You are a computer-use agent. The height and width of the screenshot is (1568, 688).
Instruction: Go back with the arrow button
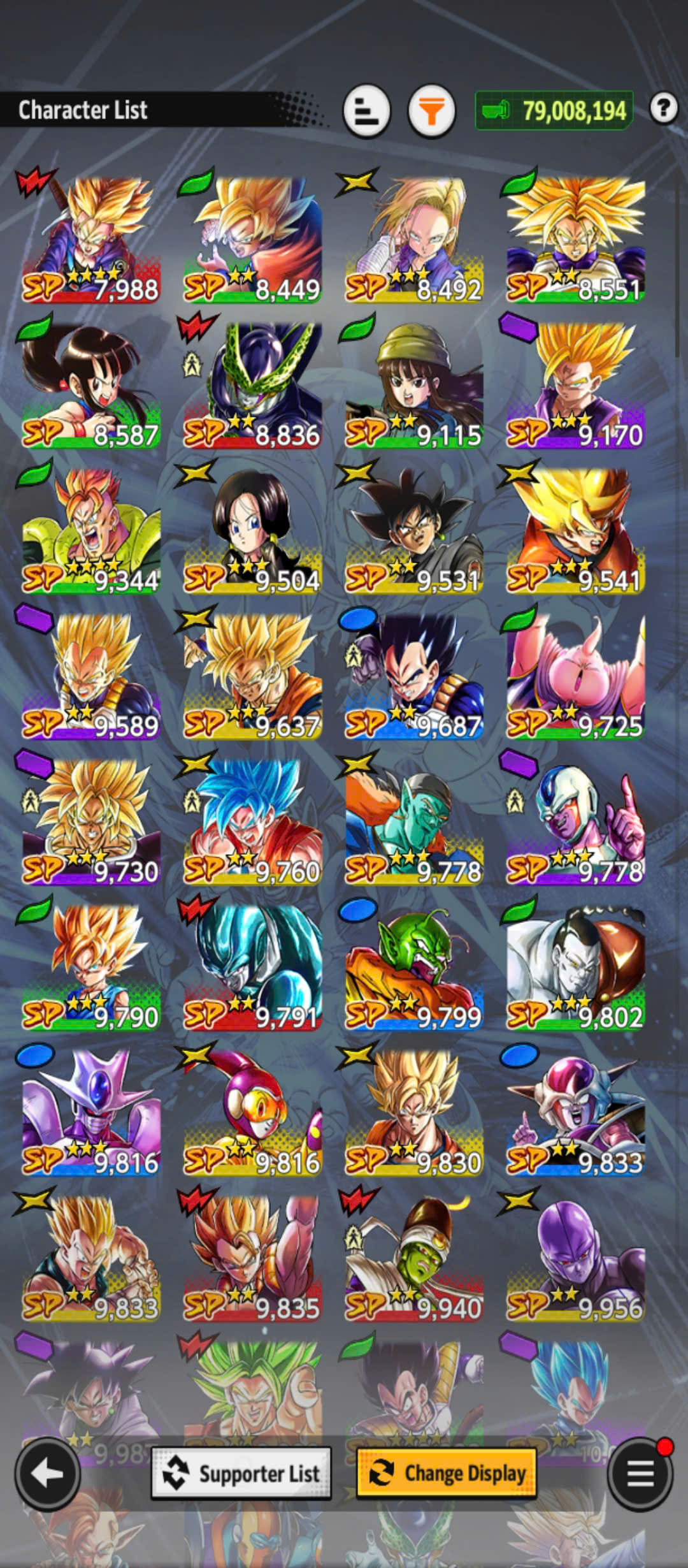(x=48, y=1473)
